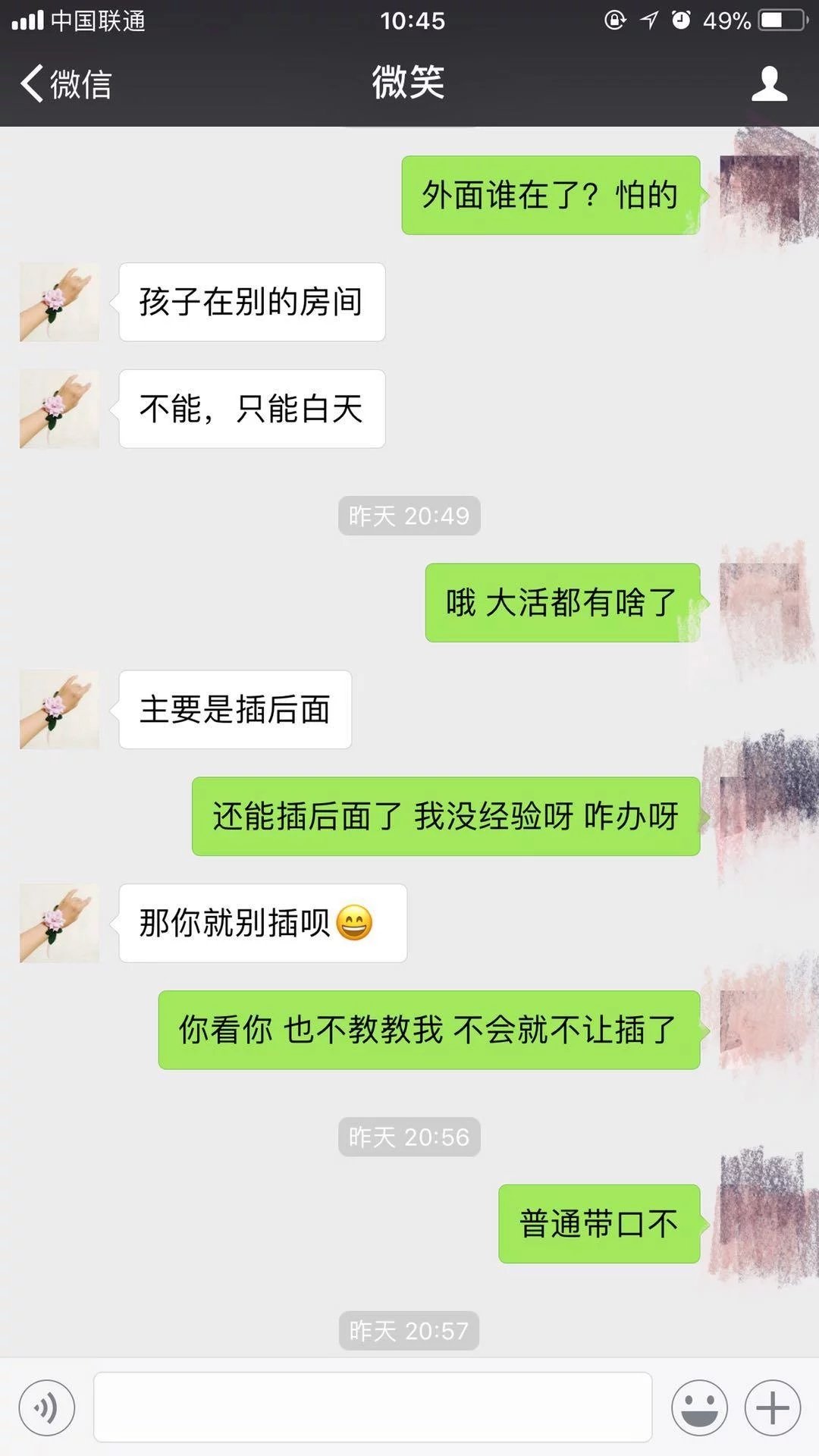This screenshot has height=1456, width=819.
Task: Tap the alarm clock status bar icon
Action: click(681, 22)
